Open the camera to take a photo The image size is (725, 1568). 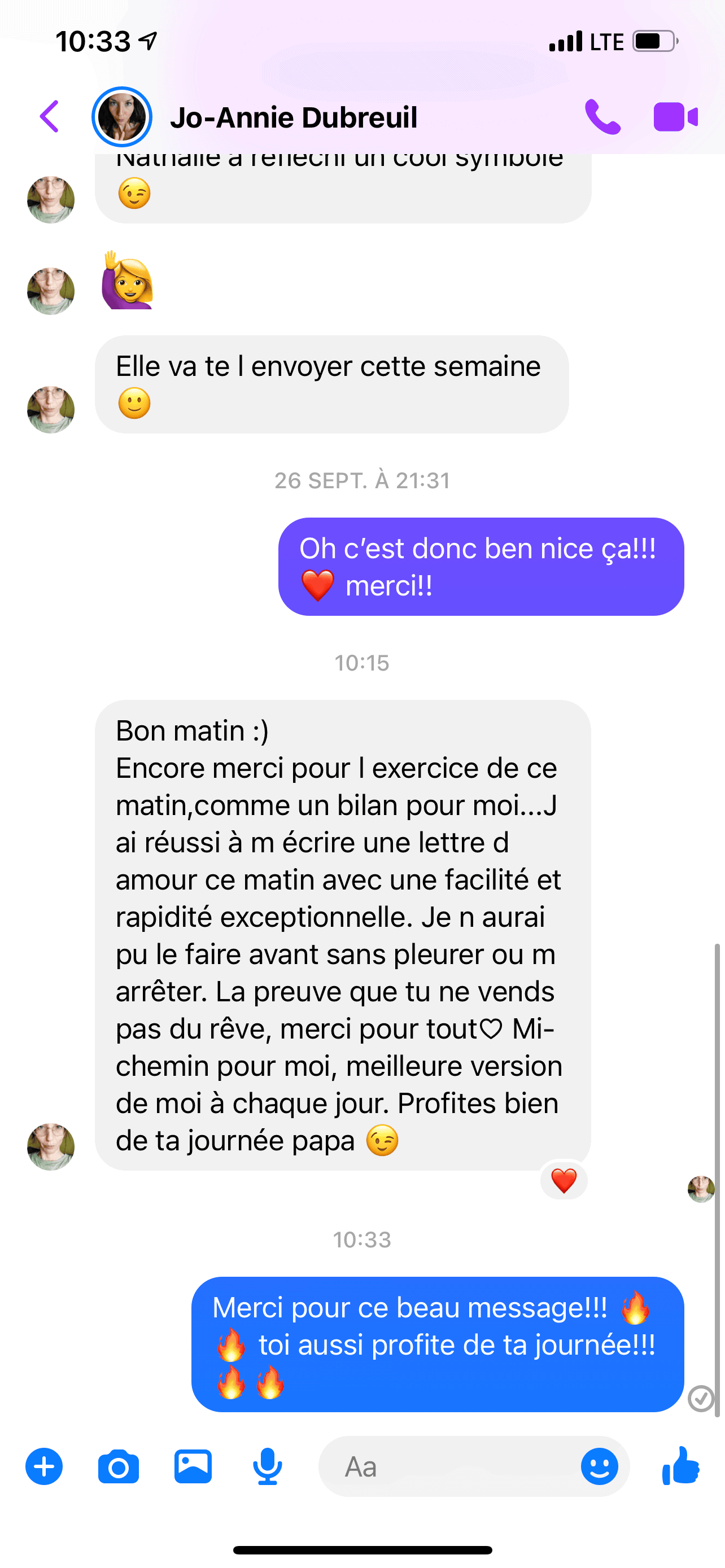[x=118, y=1467]
